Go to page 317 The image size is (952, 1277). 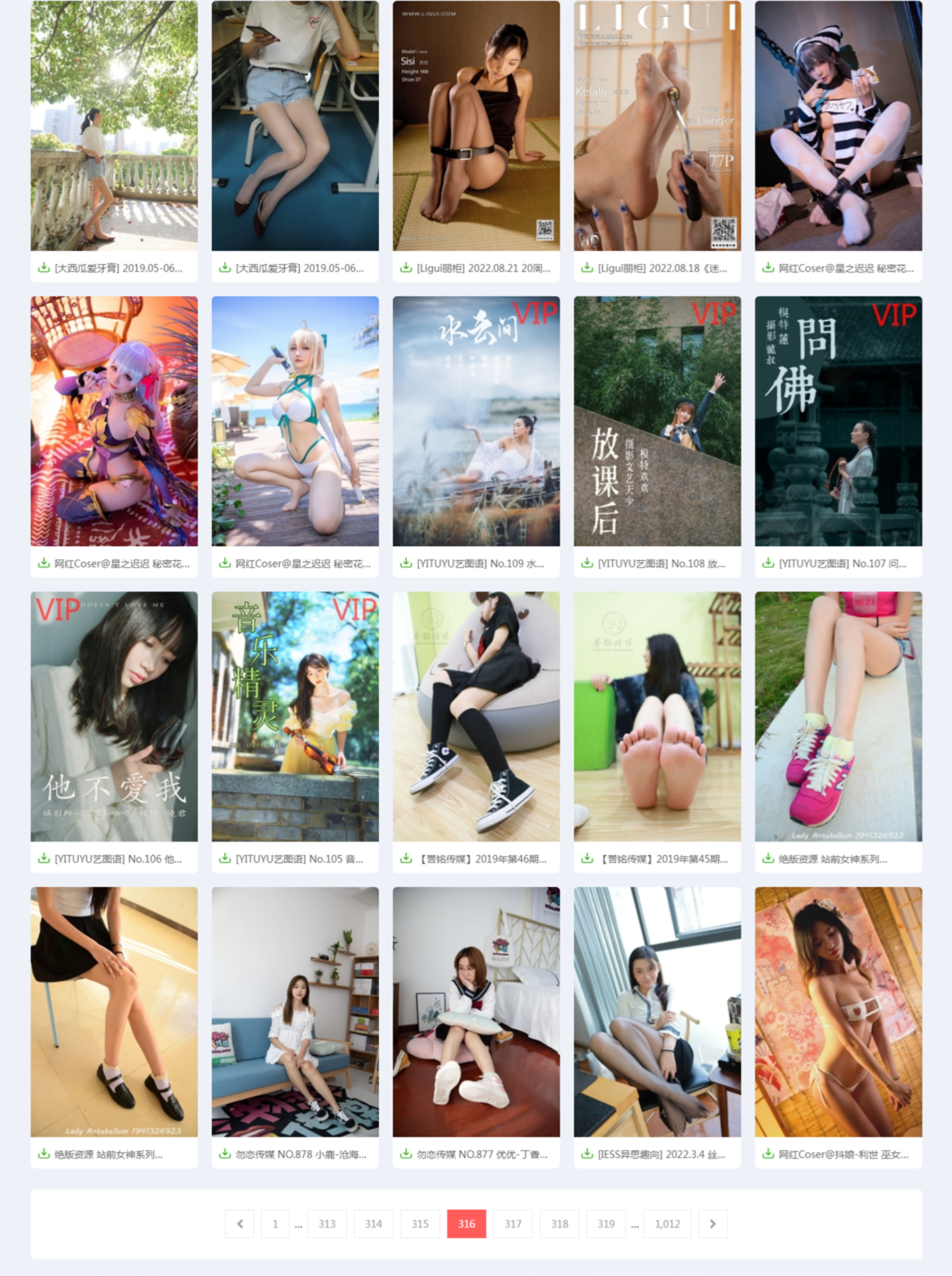(x=513, y=1223)
